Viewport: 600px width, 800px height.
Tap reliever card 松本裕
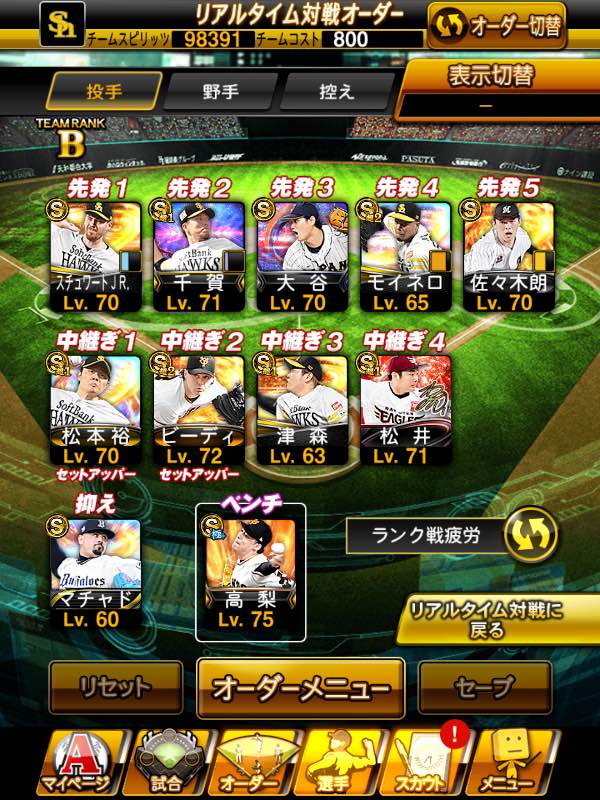(95, 410)
